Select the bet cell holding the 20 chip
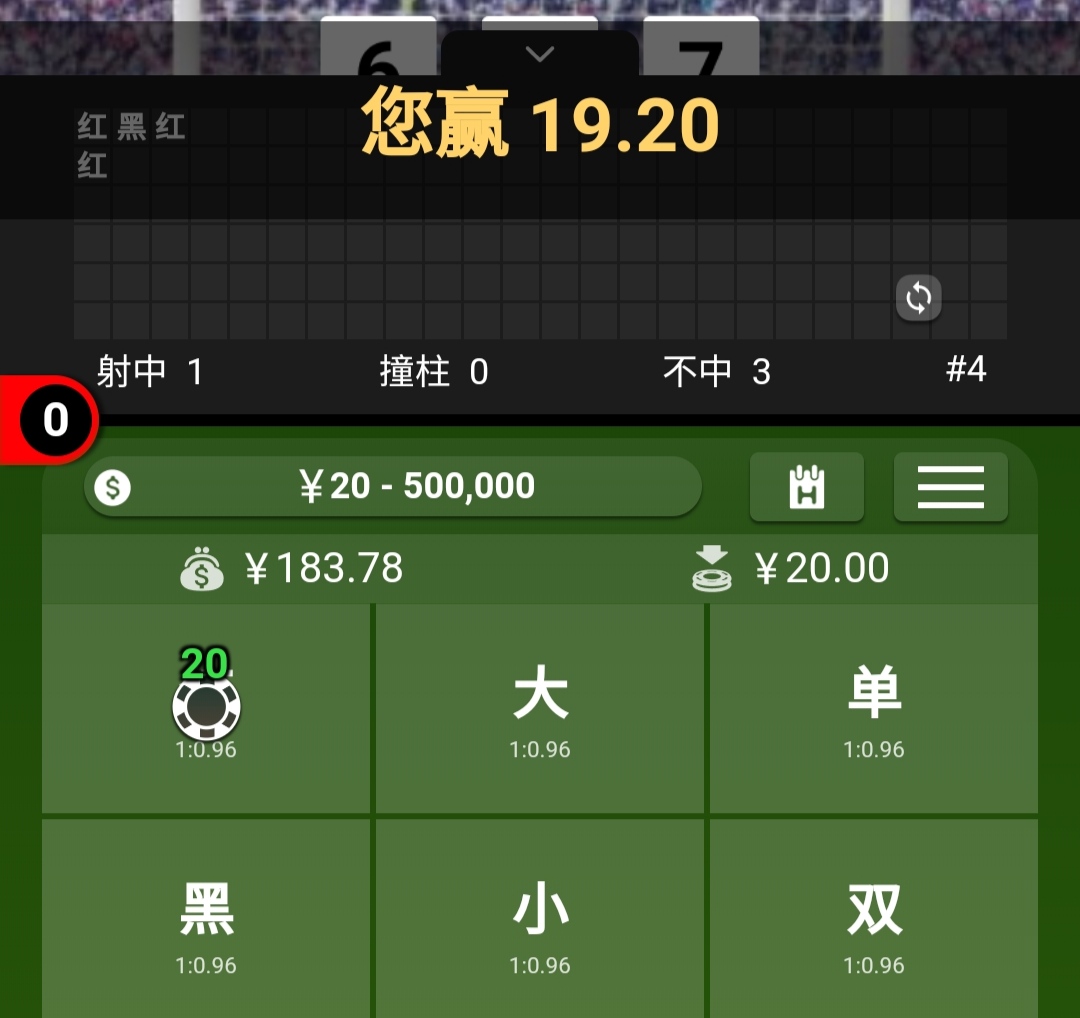The height and width of the screenshot is (1018, 1080). (206, 708)
